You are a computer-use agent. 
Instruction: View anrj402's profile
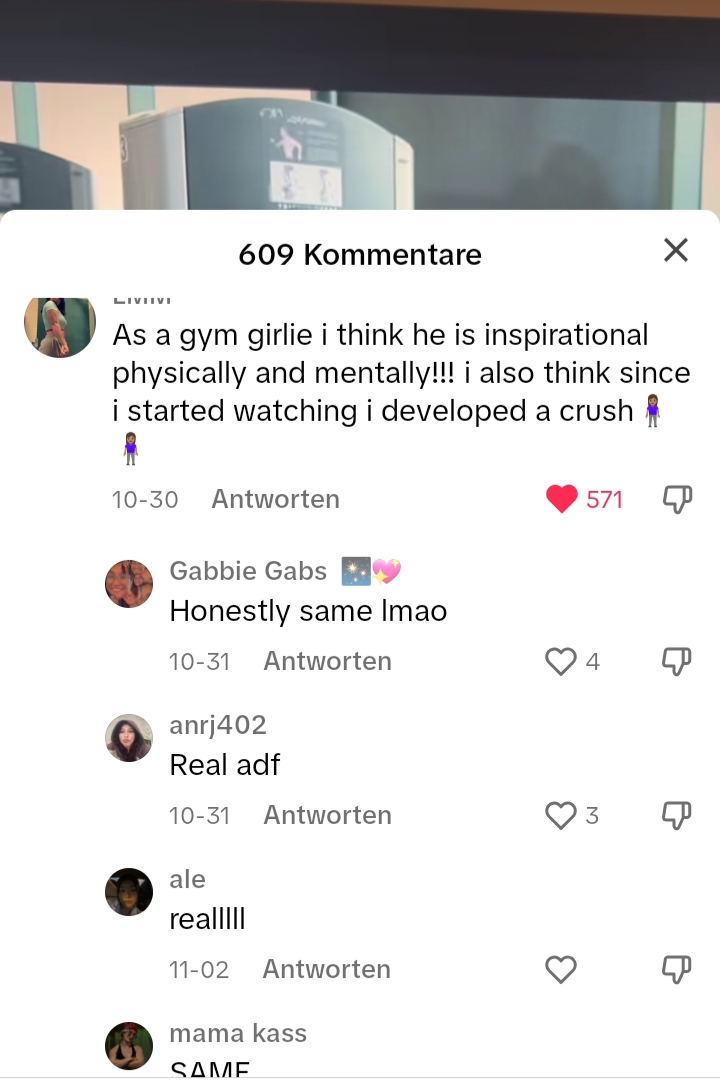(129, 738)
